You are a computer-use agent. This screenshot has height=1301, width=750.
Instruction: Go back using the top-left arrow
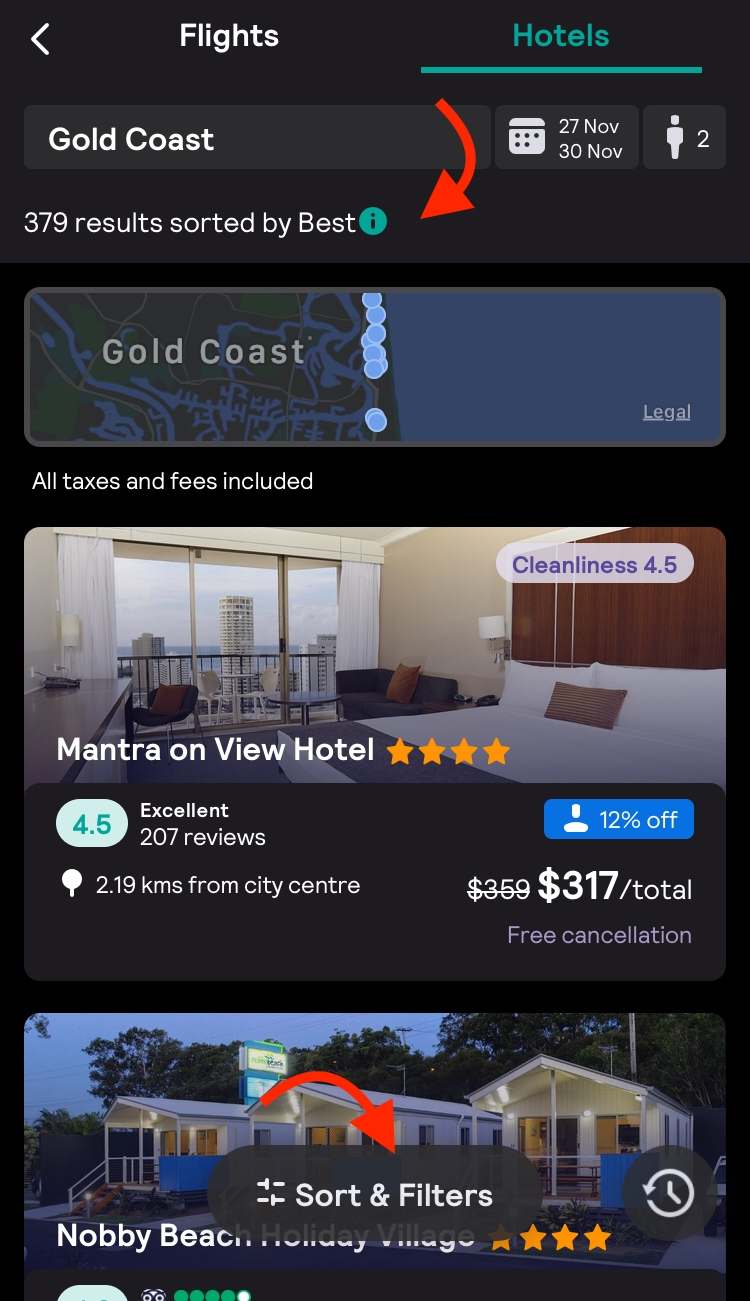pos(40,40)
